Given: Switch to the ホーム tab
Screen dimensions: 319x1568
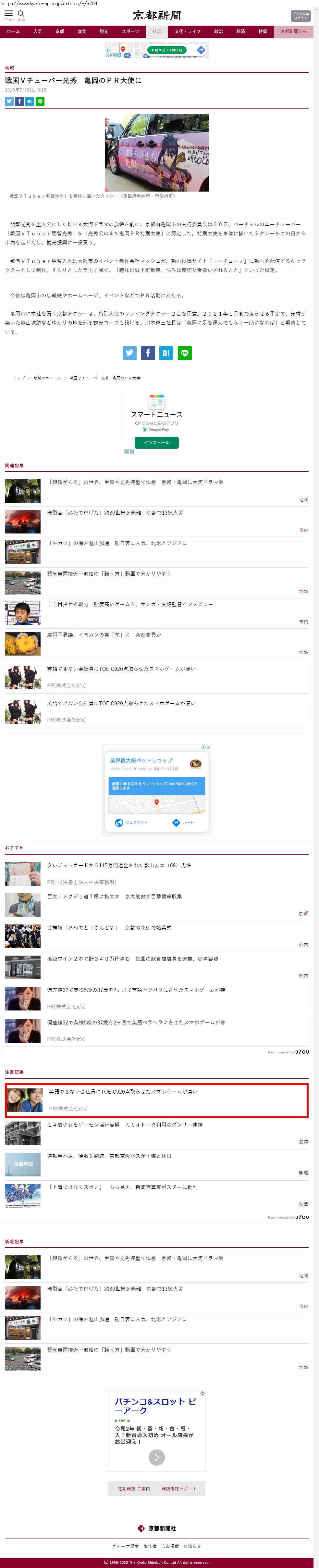Looking at the screenshot, I should (x=13, y=31).
